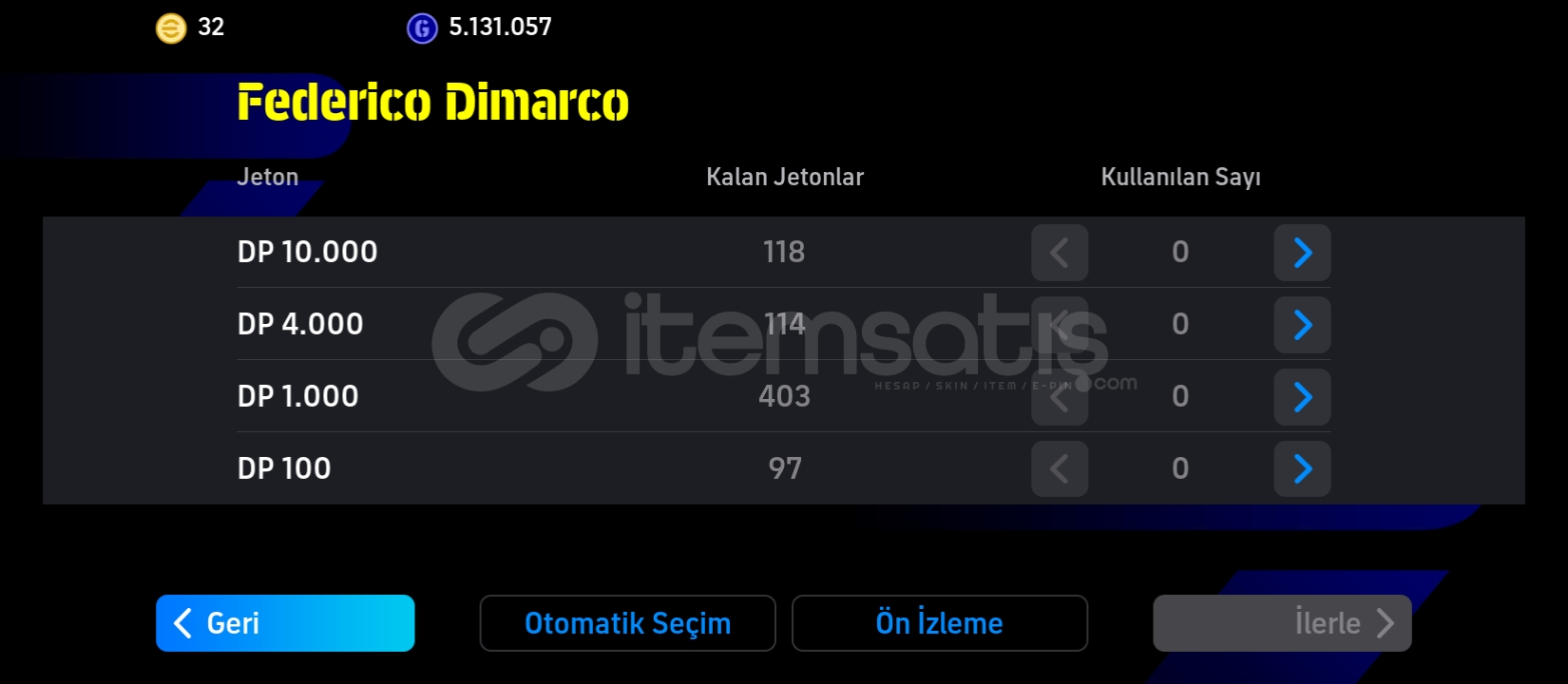Decrease DP 1.000 token count
Viewport: 1568px width, 684px height.
click(1060, 397)
